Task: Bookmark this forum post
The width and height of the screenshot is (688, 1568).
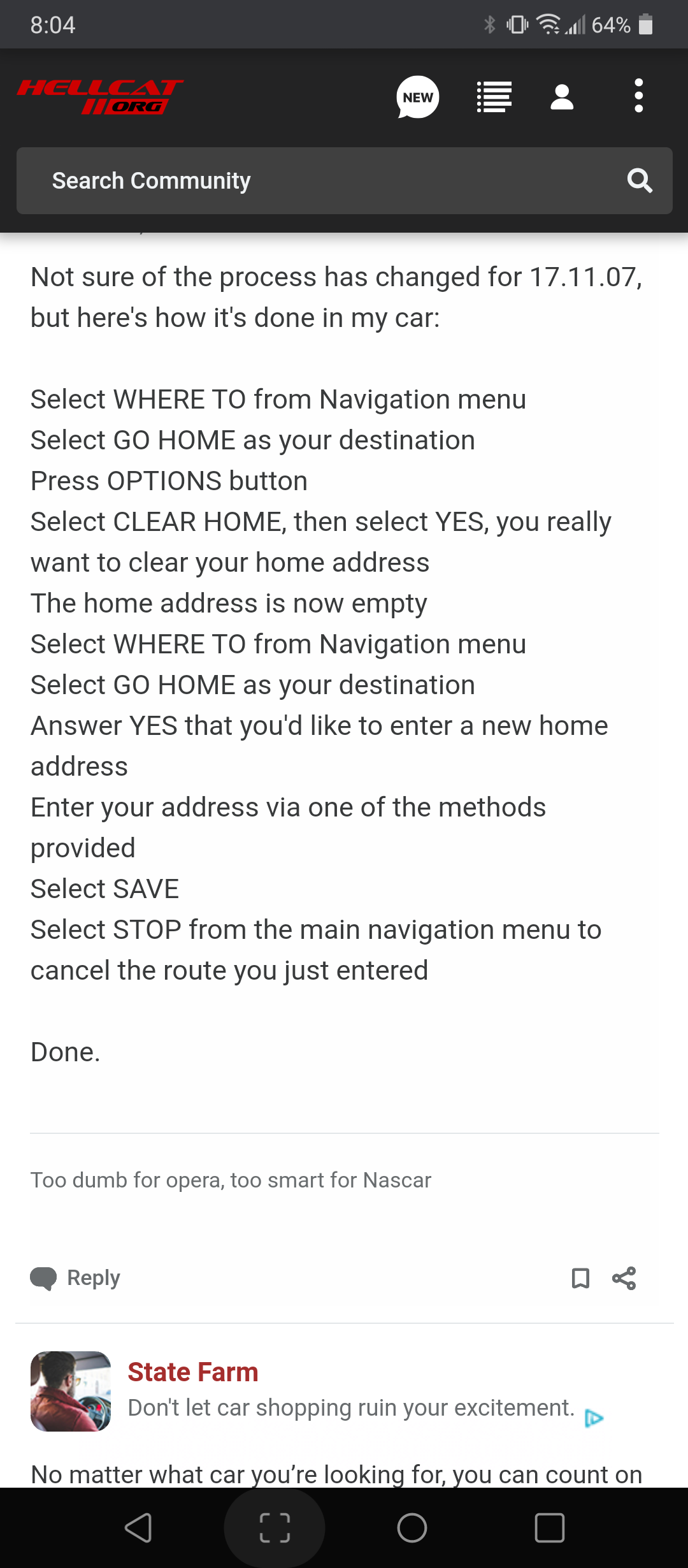Action: pyautogui.click(x=580, y=1278)
